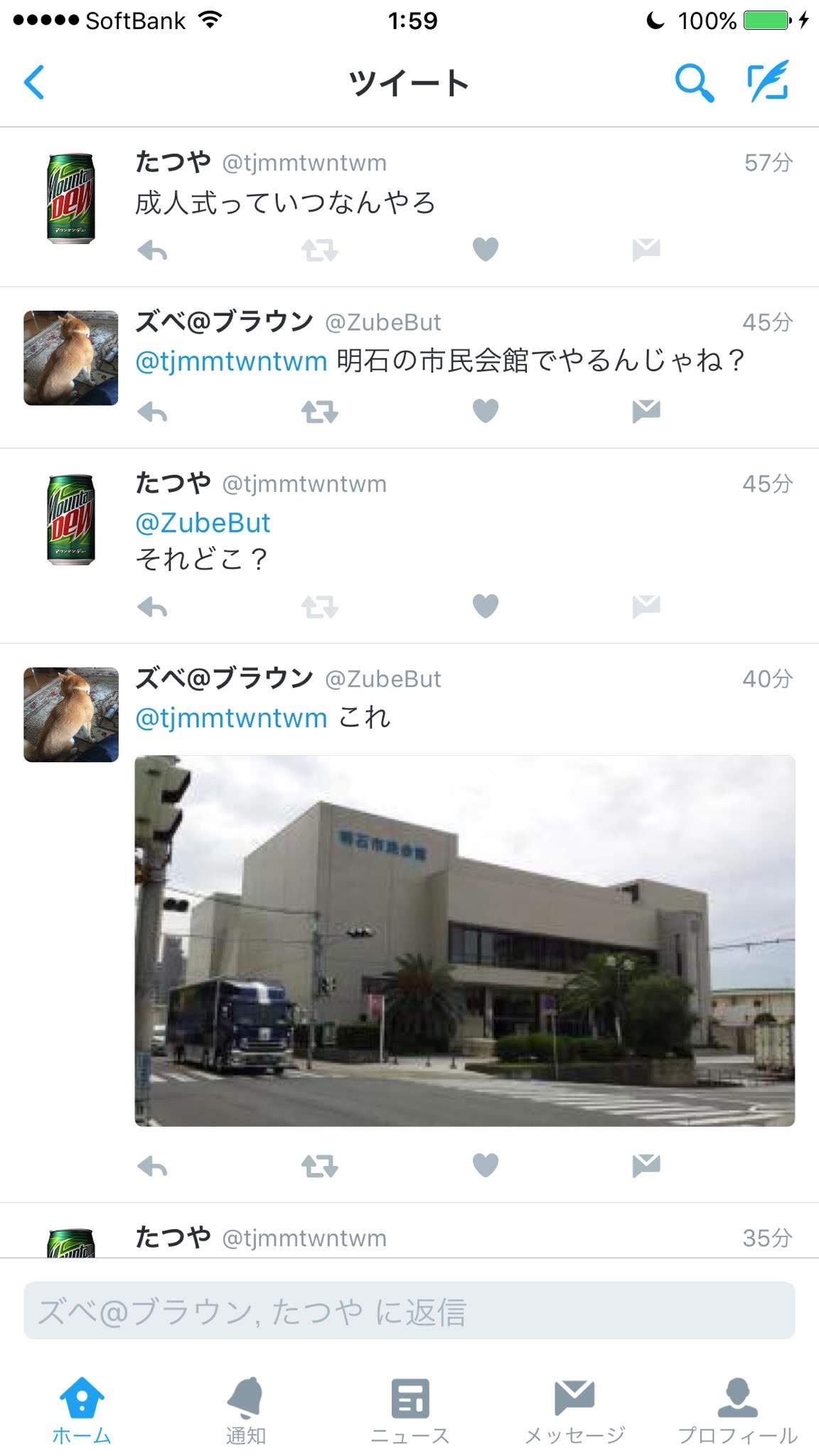The width and height of the screenshot is (819, 1456).
Task: Tap the reply field ズベ@ブラウン, たつや に返信
Action: pos(409,1312)
